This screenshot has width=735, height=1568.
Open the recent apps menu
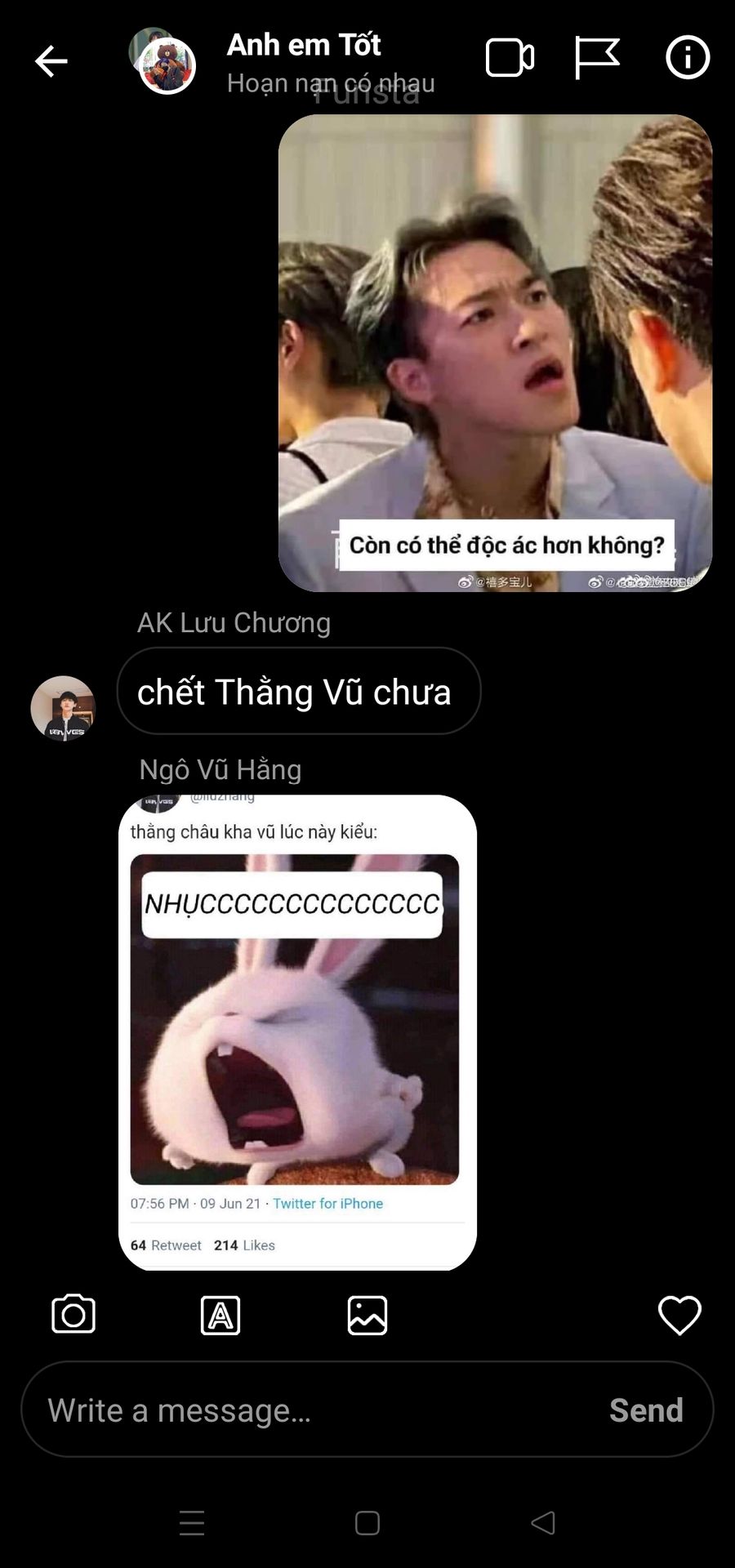click(x=192, y=1523)
